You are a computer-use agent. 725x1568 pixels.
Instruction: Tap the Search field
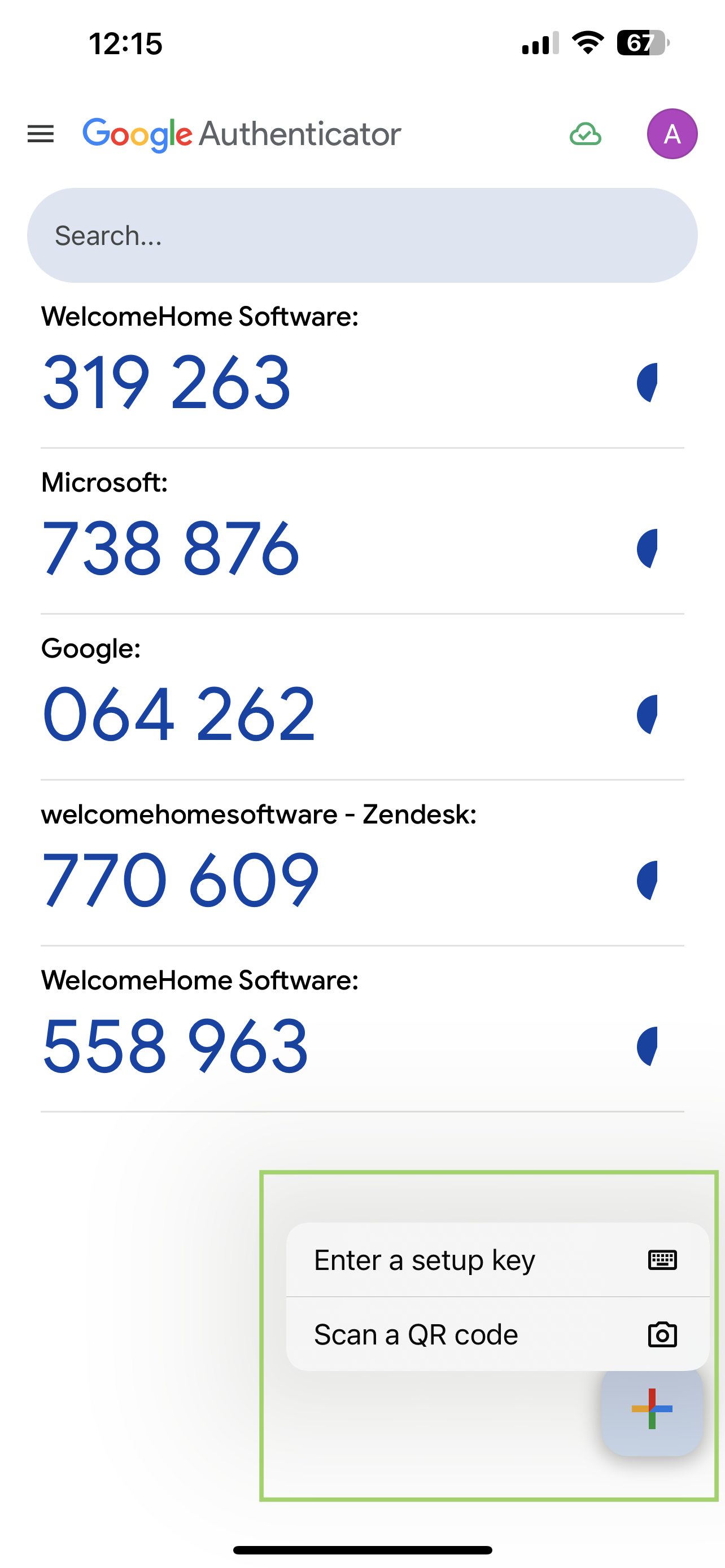click(362, 235)
